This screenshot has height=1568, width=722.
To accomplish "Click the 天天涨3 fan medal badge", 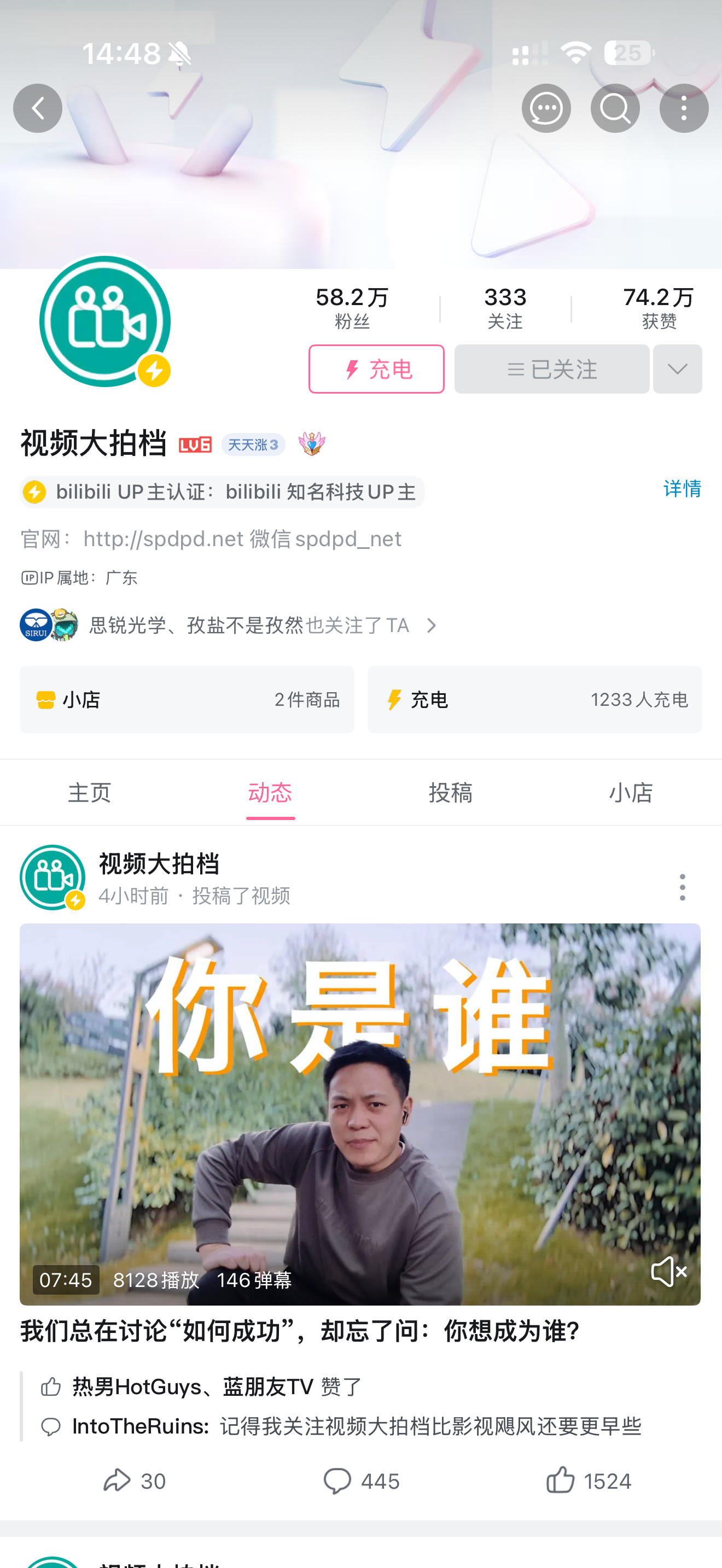I will 253,444.
